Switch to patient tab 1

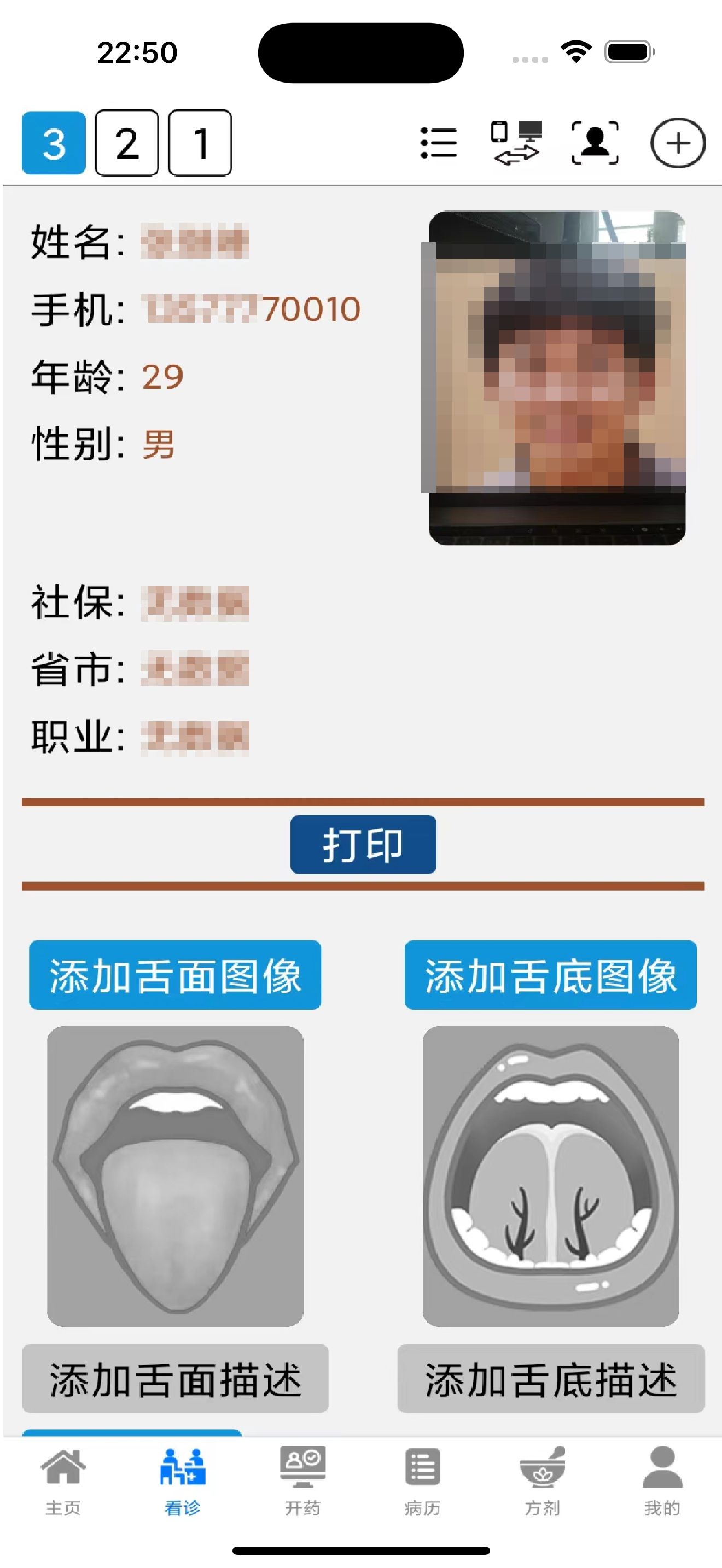click(x=200, y=143)
